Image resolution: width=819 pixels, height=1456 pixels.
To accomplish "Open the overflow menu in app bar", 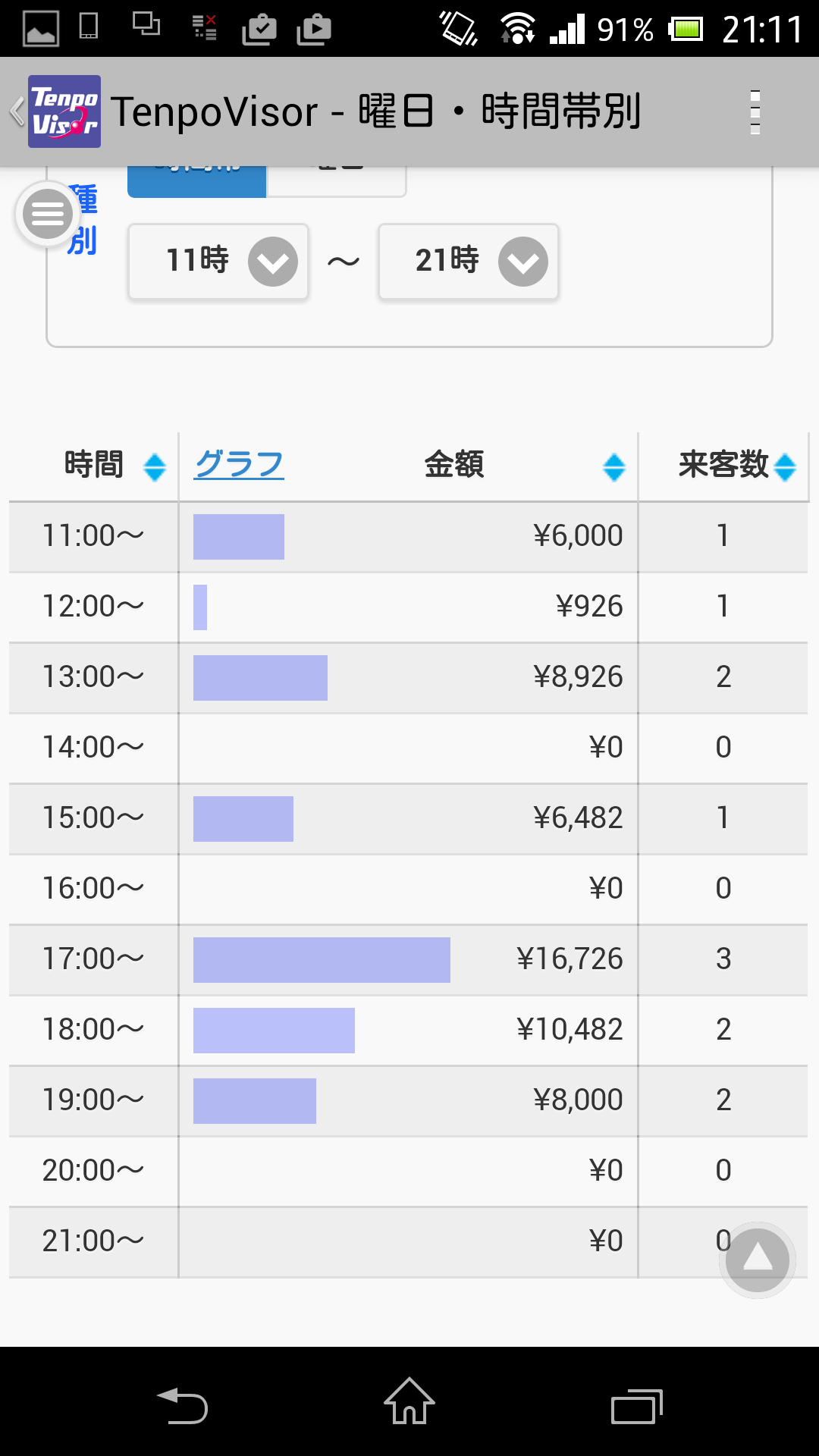I will [755, 112].
